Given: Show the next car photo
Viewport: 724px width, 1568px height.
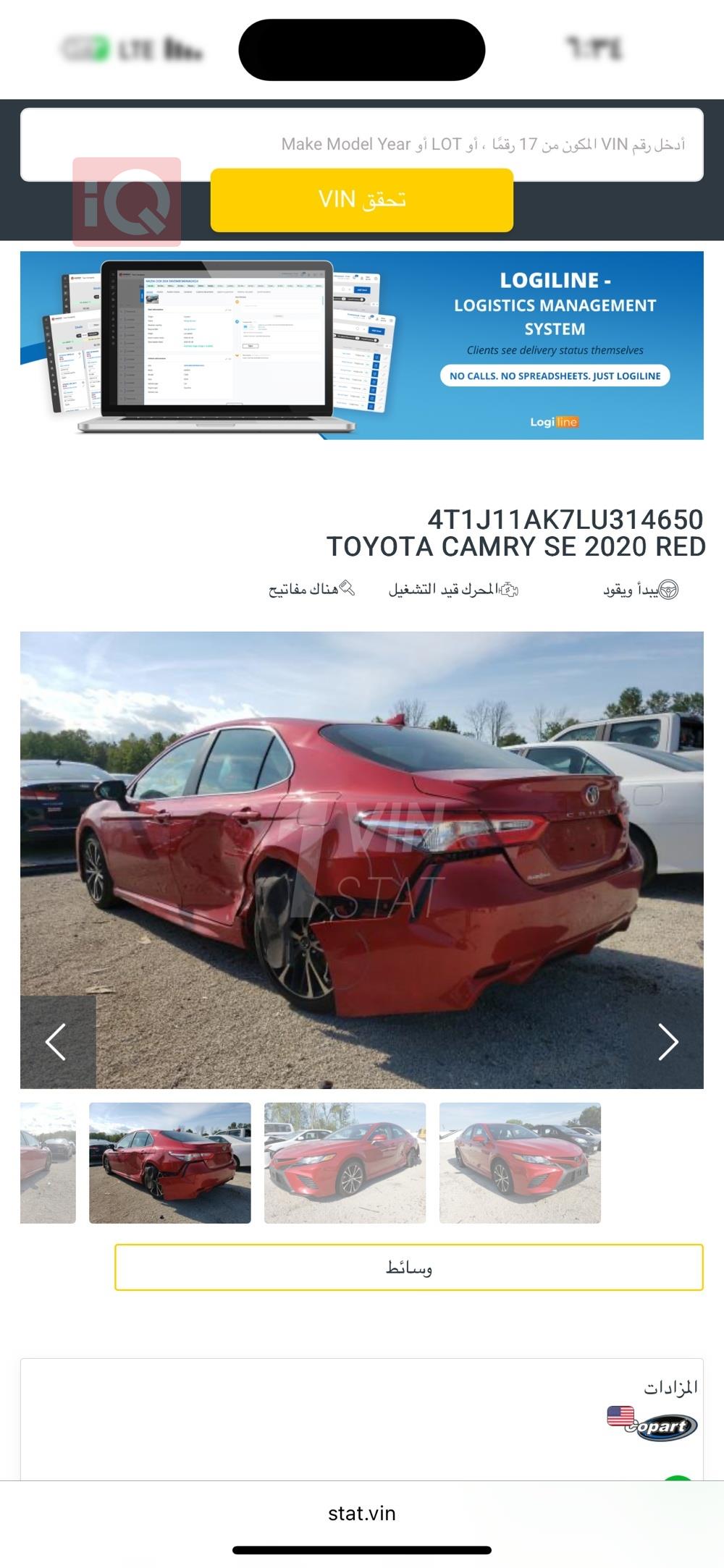Looking at the screenshot, I should click(x=668, y=1042).
